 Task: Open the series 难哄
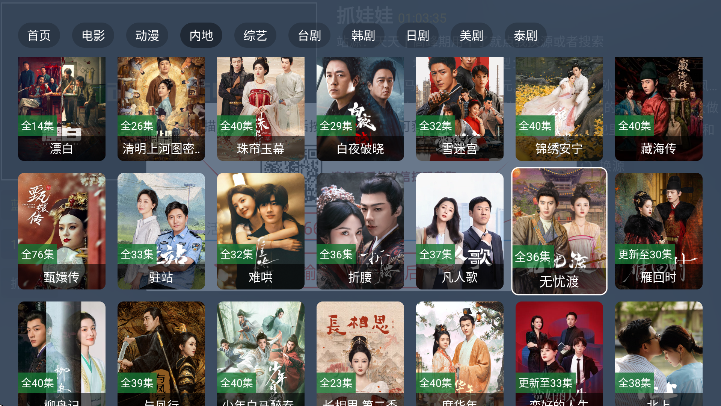260,232
